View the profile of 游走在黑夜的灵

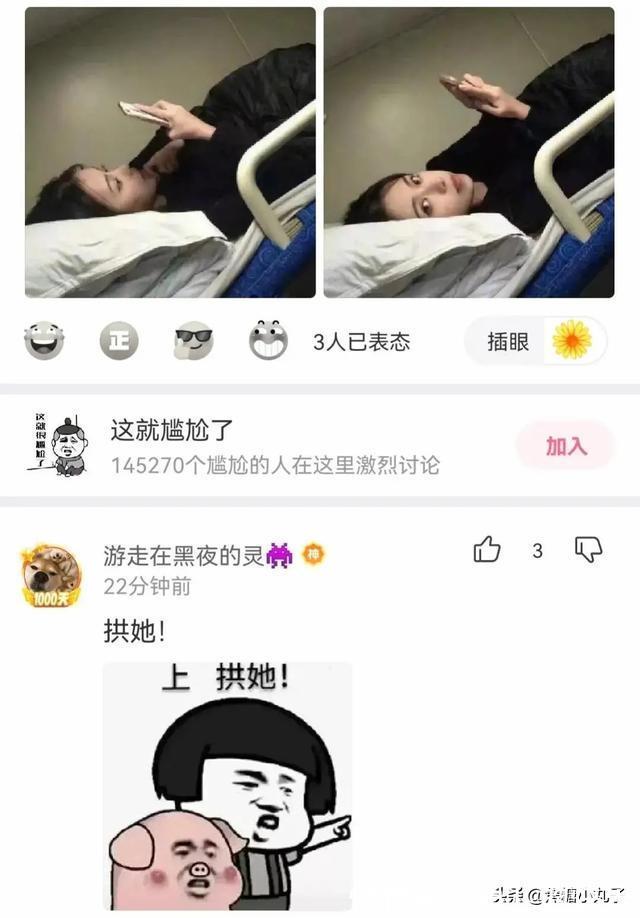183,556
